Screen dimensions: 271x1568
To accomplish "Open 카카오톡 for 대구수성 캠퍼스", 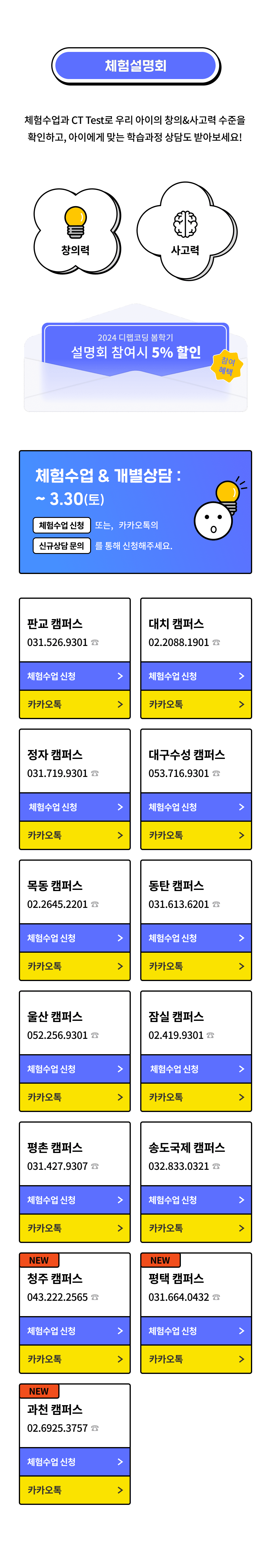I will coord(196,834).
